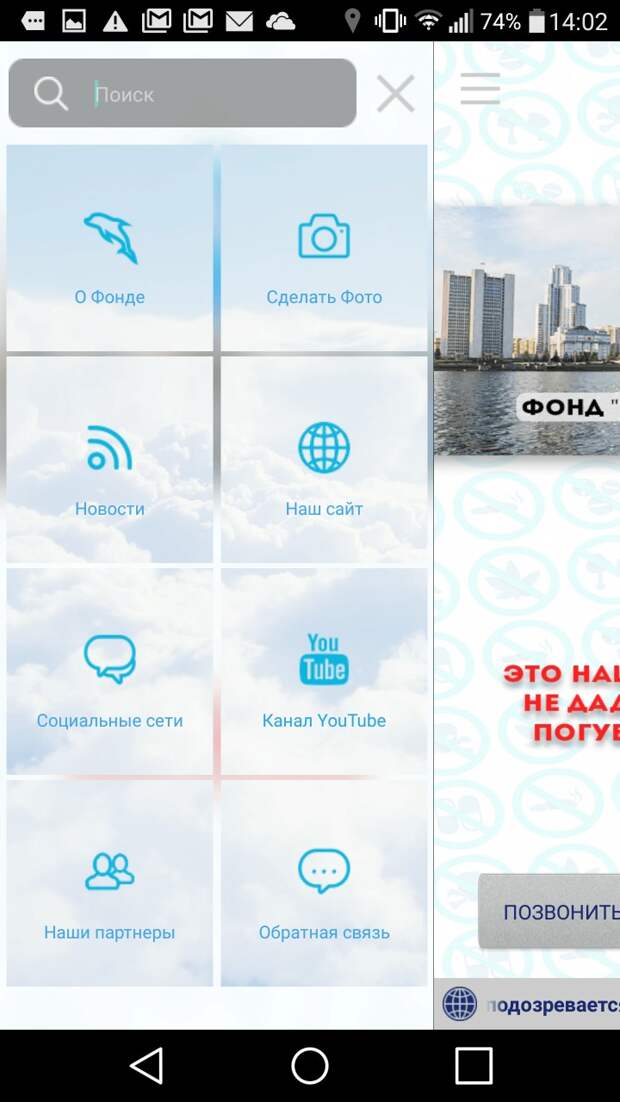Select Сделать Фото camera tile
Image resolution: width=620 pixels, height=1102 pixels.
(x=324, y=249)
